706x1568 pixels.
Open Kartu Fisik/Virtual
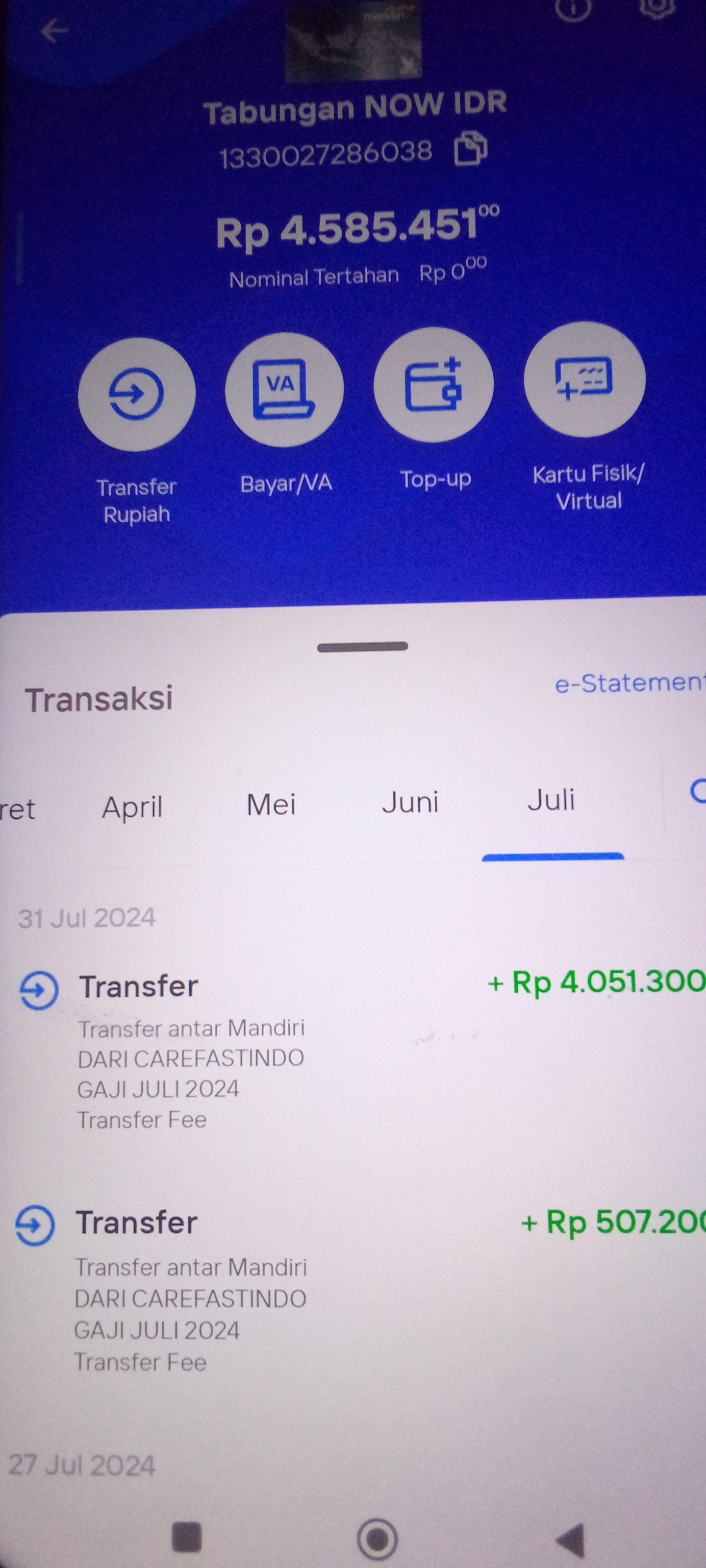(585, 379)
